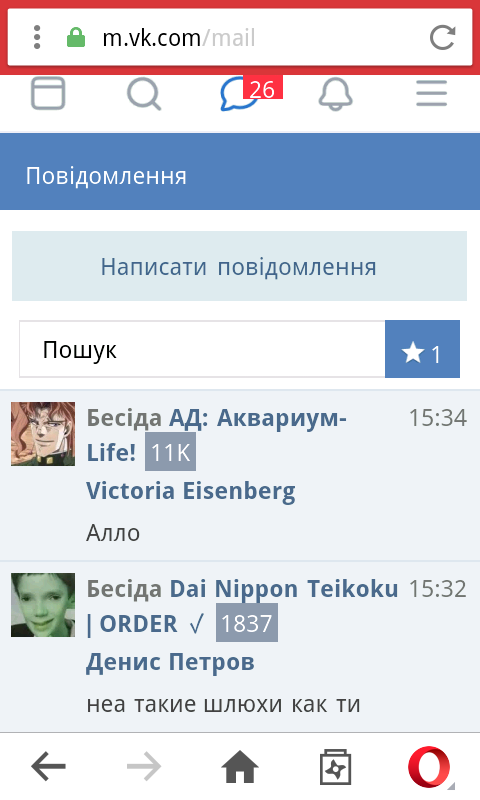The height and width of the screenshot is (800, 480).
Task: Open the АД: Аквариум-Life! conversation
Action: tap(240, 476)
